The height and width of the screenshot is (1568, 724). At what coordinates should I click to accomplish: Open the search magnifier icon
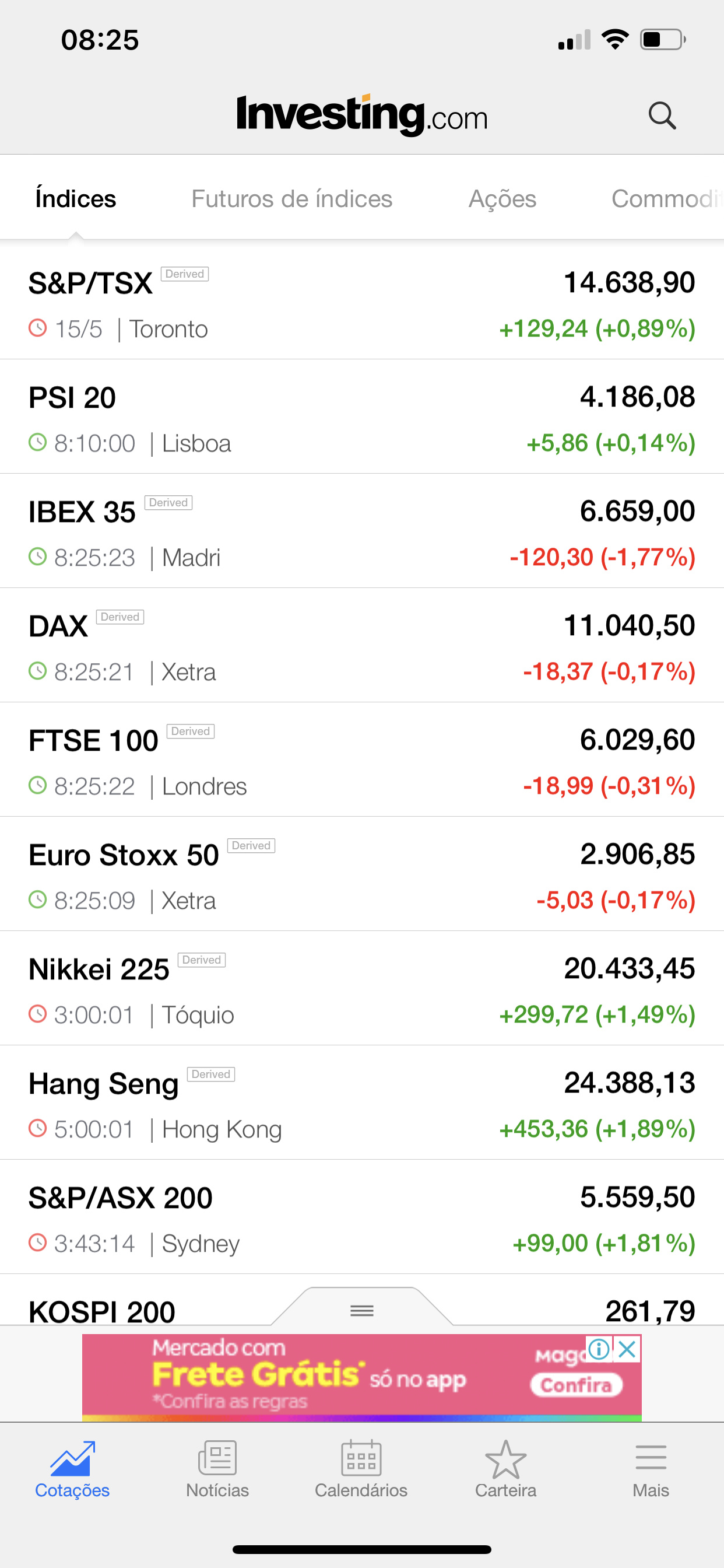click(x=661, y=116)
